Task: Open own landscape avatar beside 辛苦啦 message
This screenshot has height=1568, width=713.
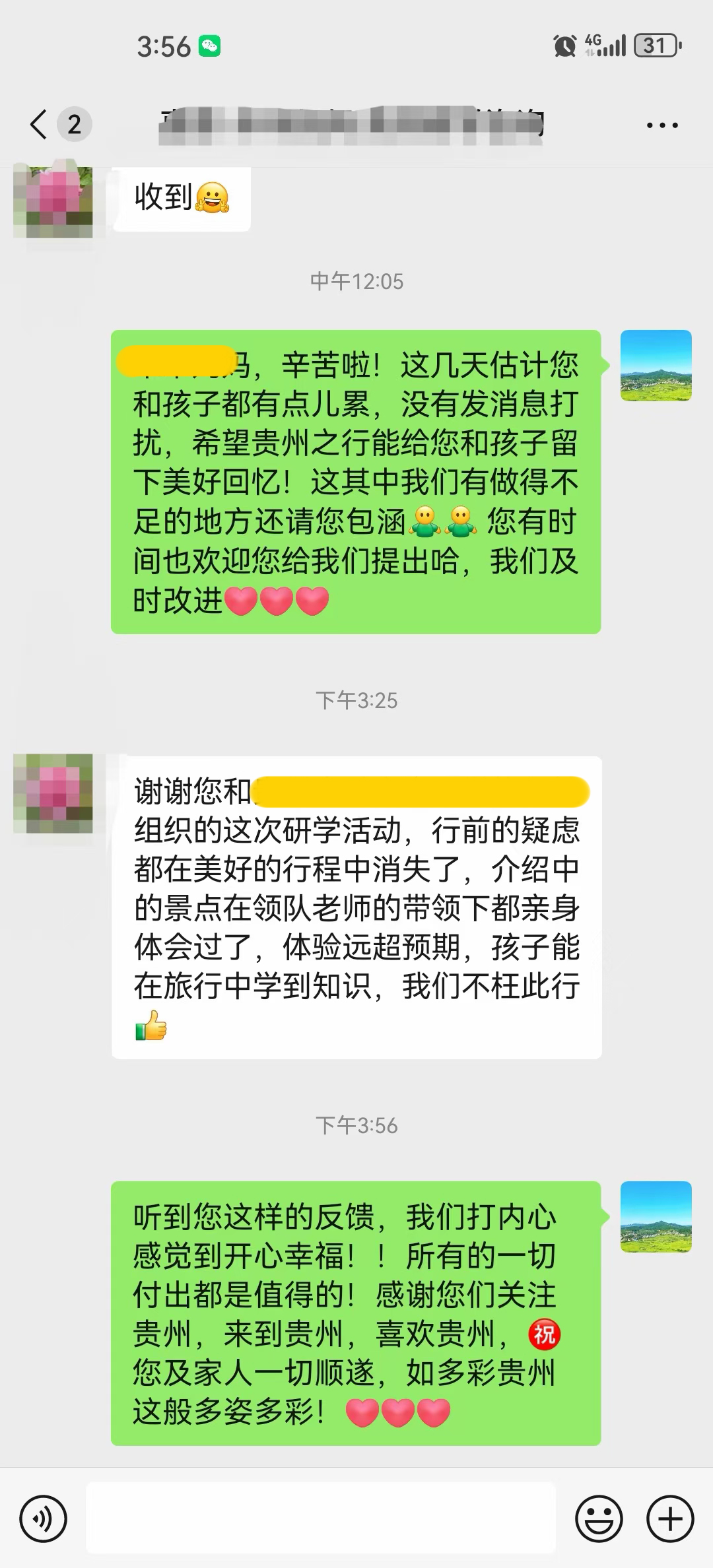Action: click(x=656, y=366)
